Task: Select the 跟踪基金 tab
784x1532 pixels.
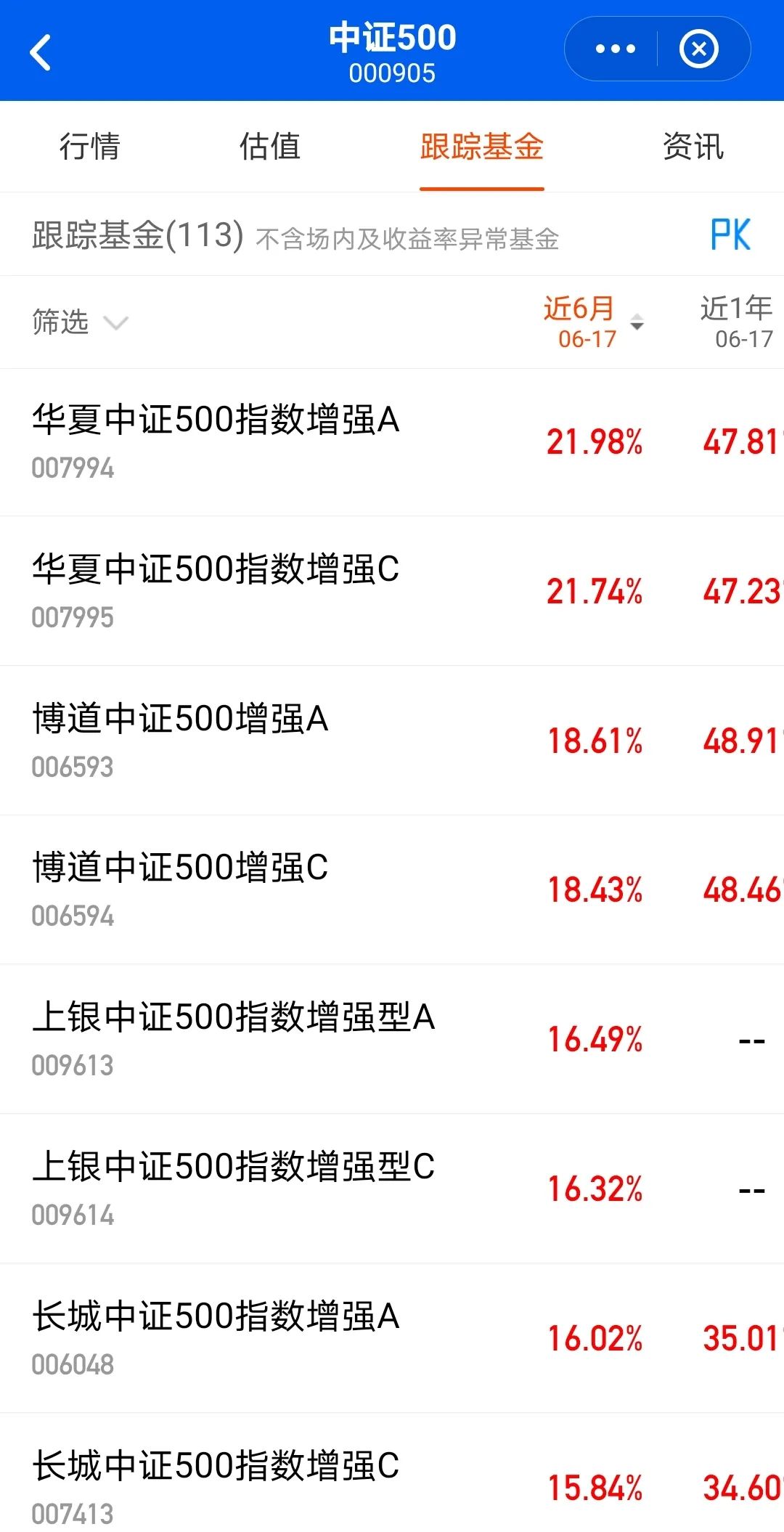Action: [481, 146]
